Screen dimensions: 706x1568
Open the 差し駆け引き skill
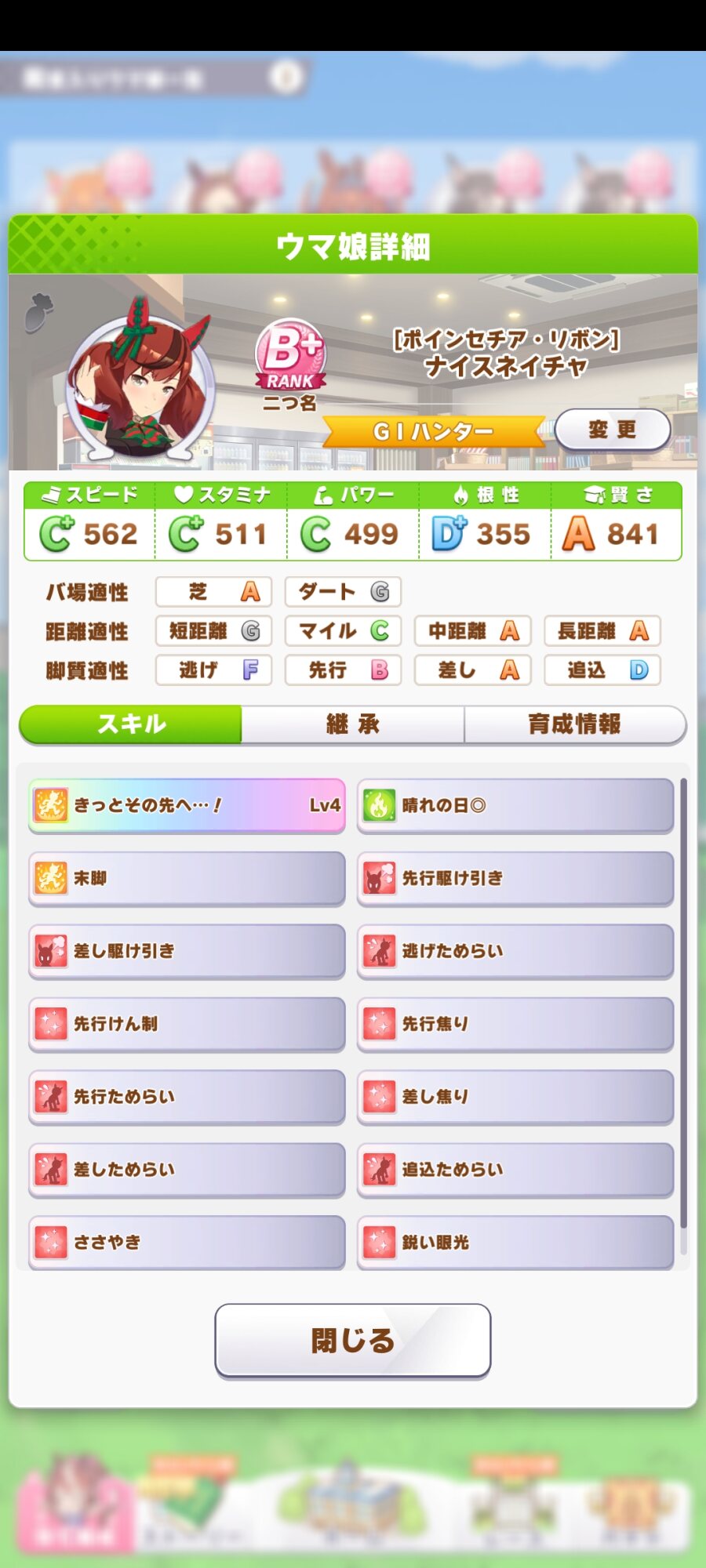point(187,951)
